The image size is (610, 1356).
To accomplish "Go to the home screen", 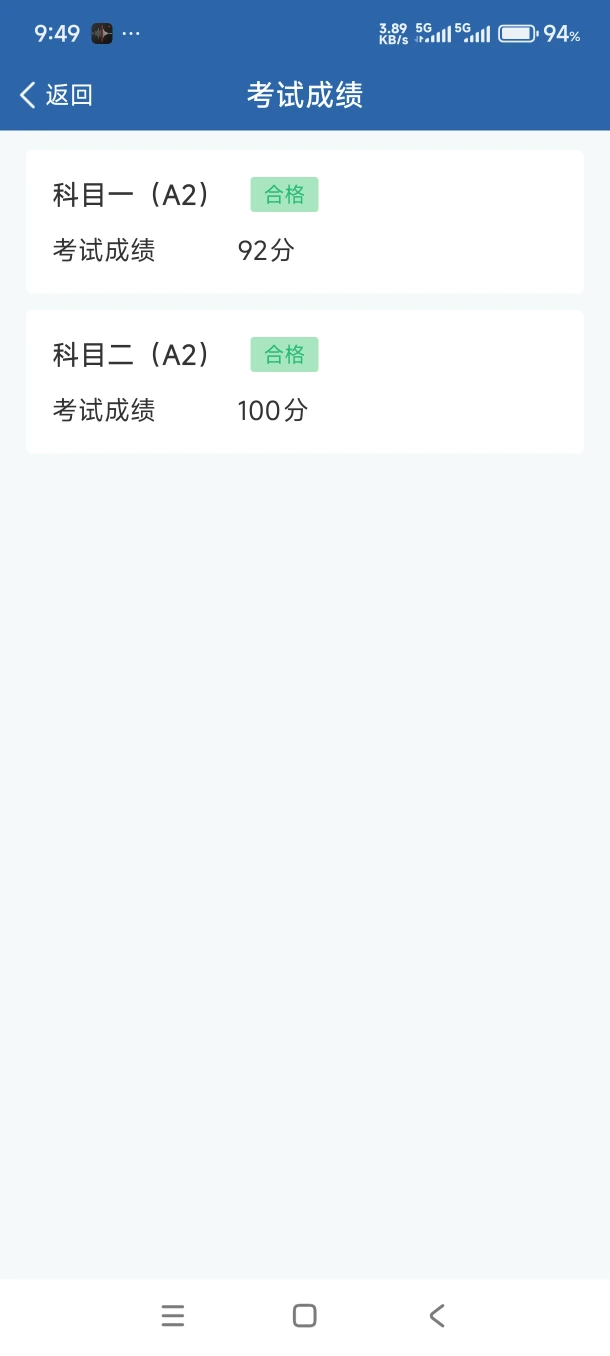I will coord(305,1315).
